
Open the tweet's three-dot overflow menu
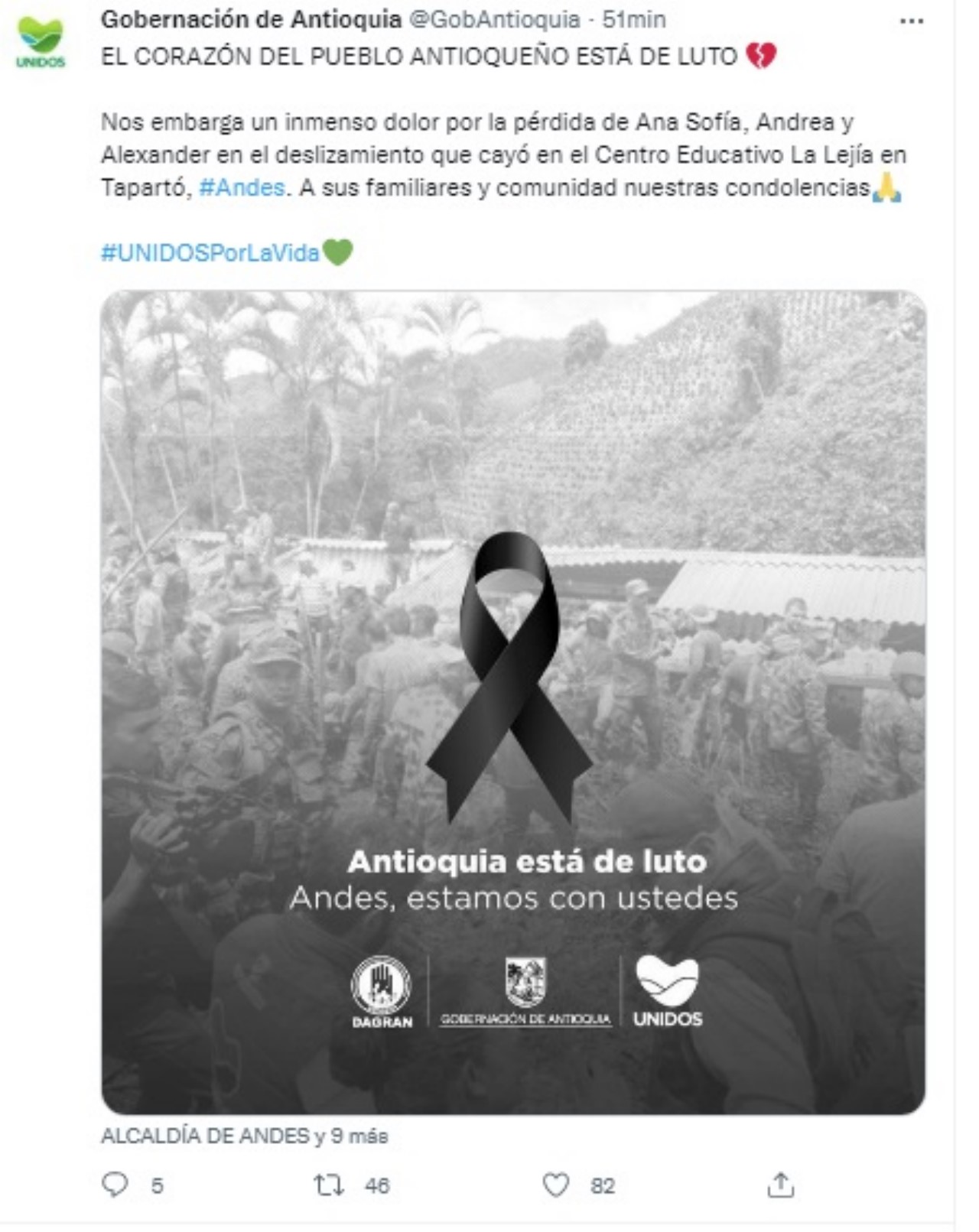pos(911,21)
